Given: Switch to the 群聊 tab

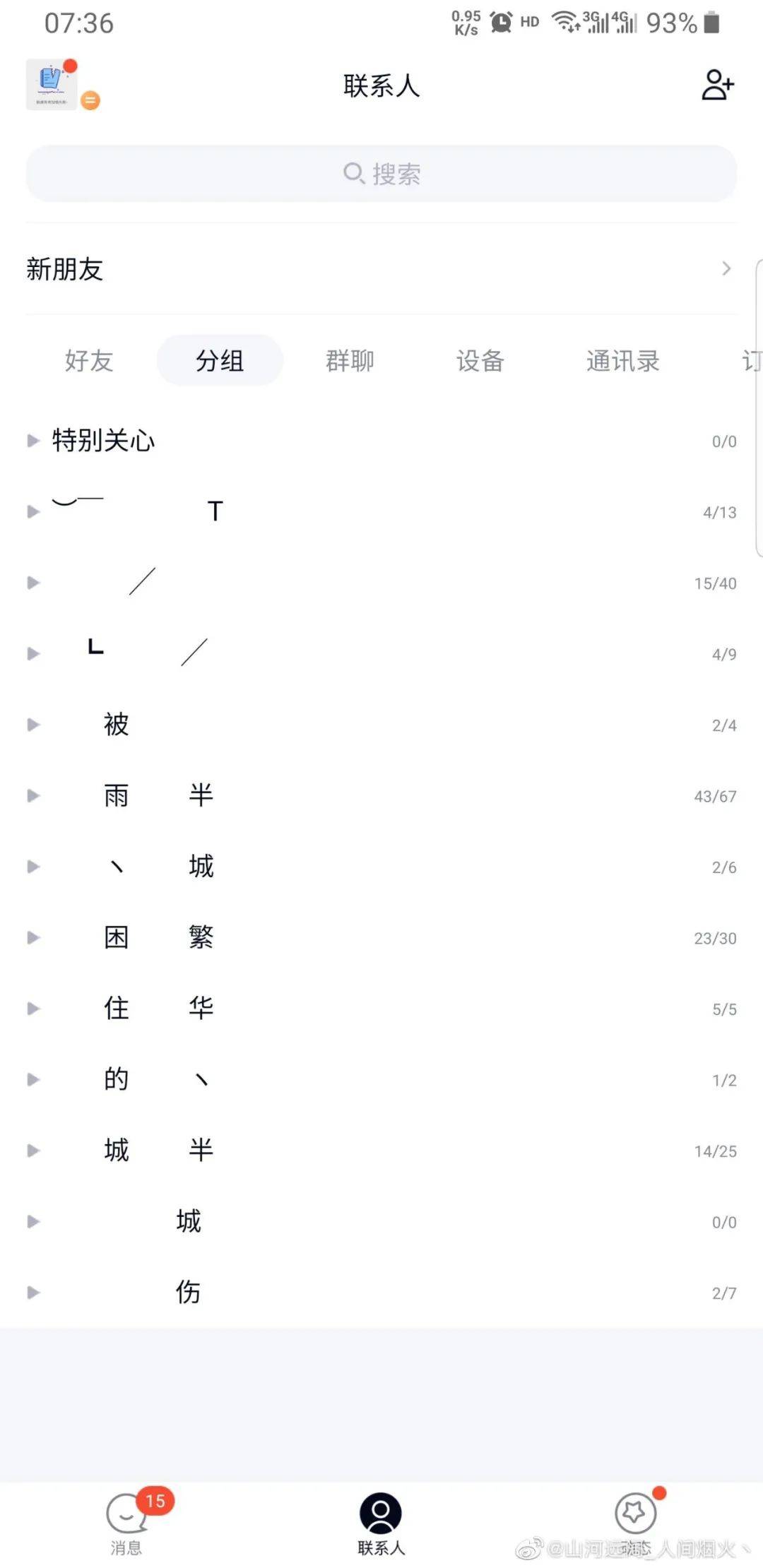Looking at the screenshot, I should pos(350,361).
